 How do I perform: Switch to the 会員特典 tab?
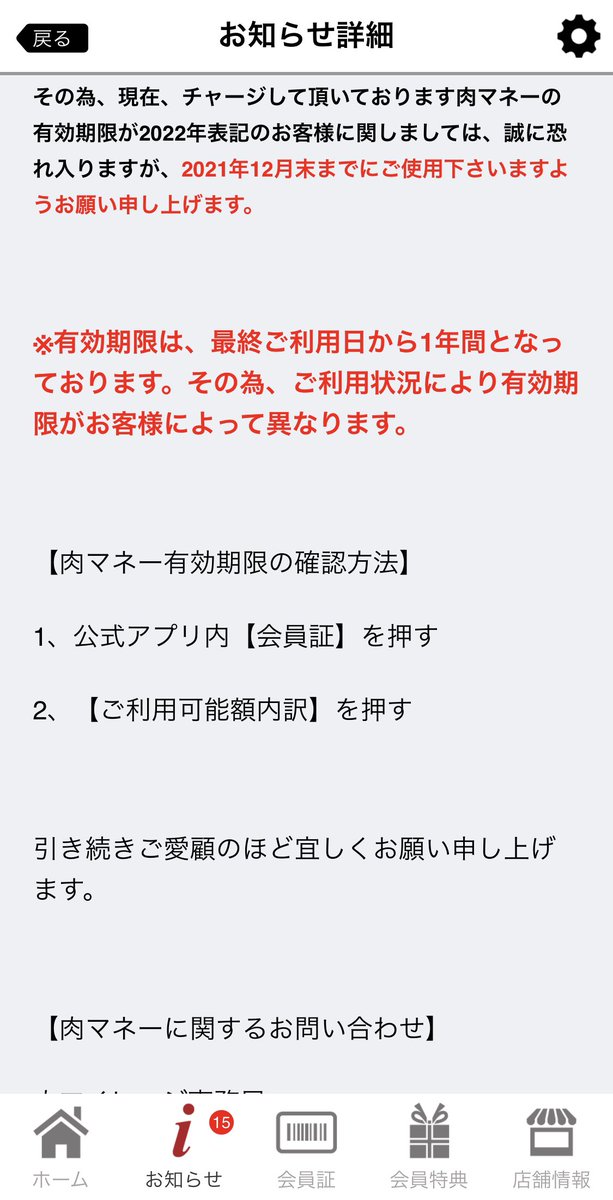pos(429,1148)
